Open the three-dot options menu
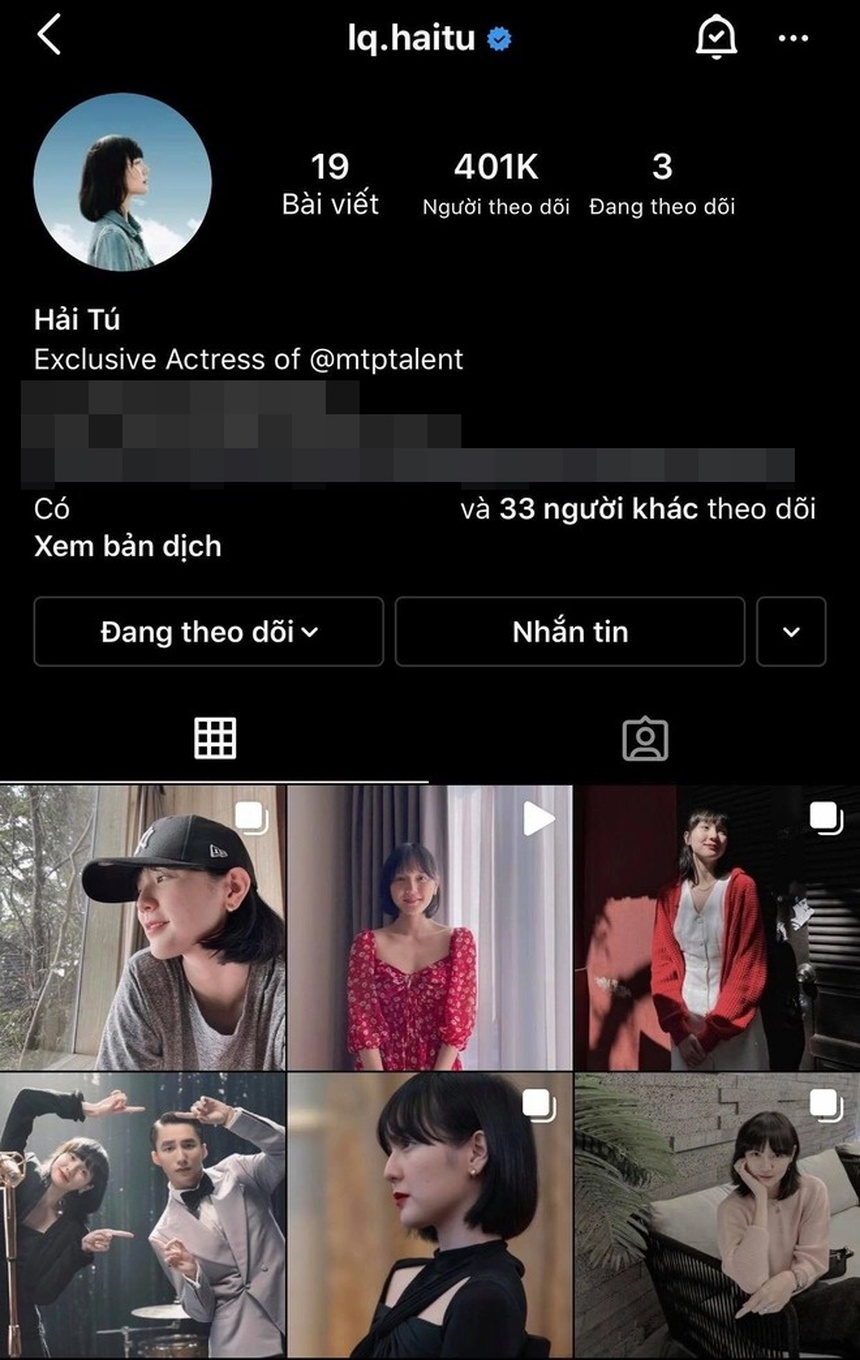The image size is (860, 1360). (x=793, y=38)
